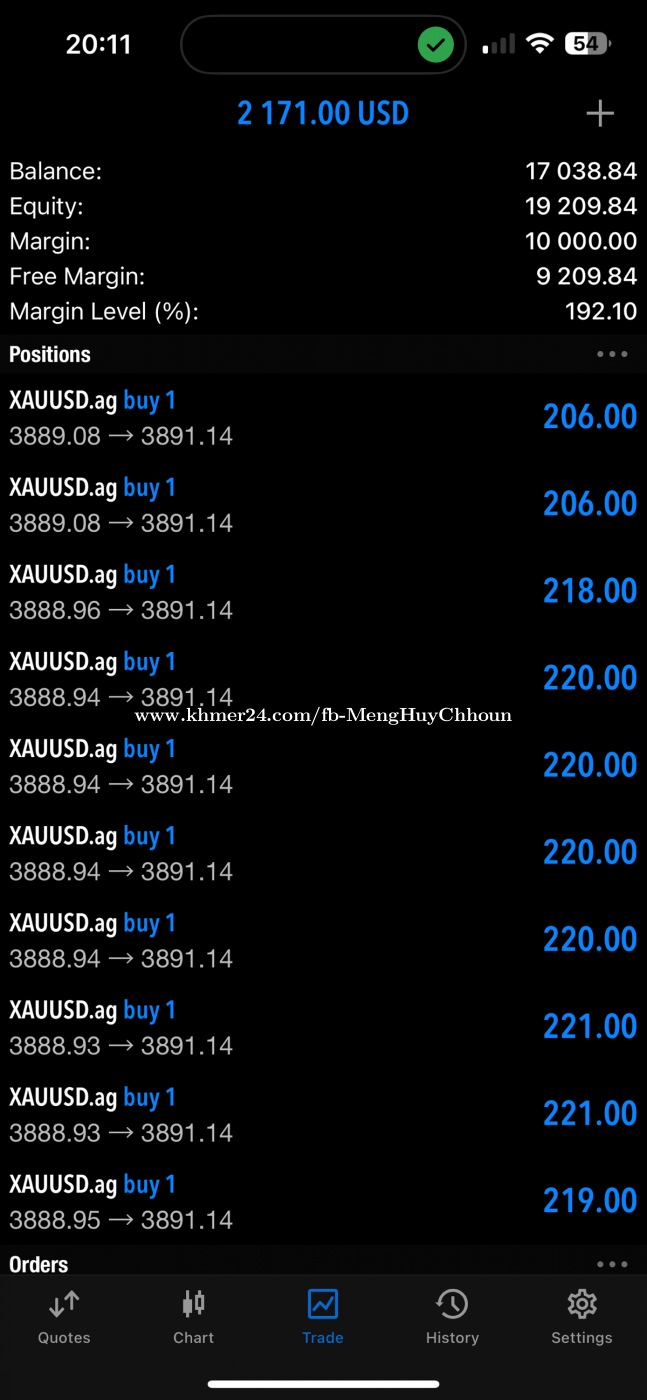
Task: Switch to the Quotes tab
Action: 64,1316
